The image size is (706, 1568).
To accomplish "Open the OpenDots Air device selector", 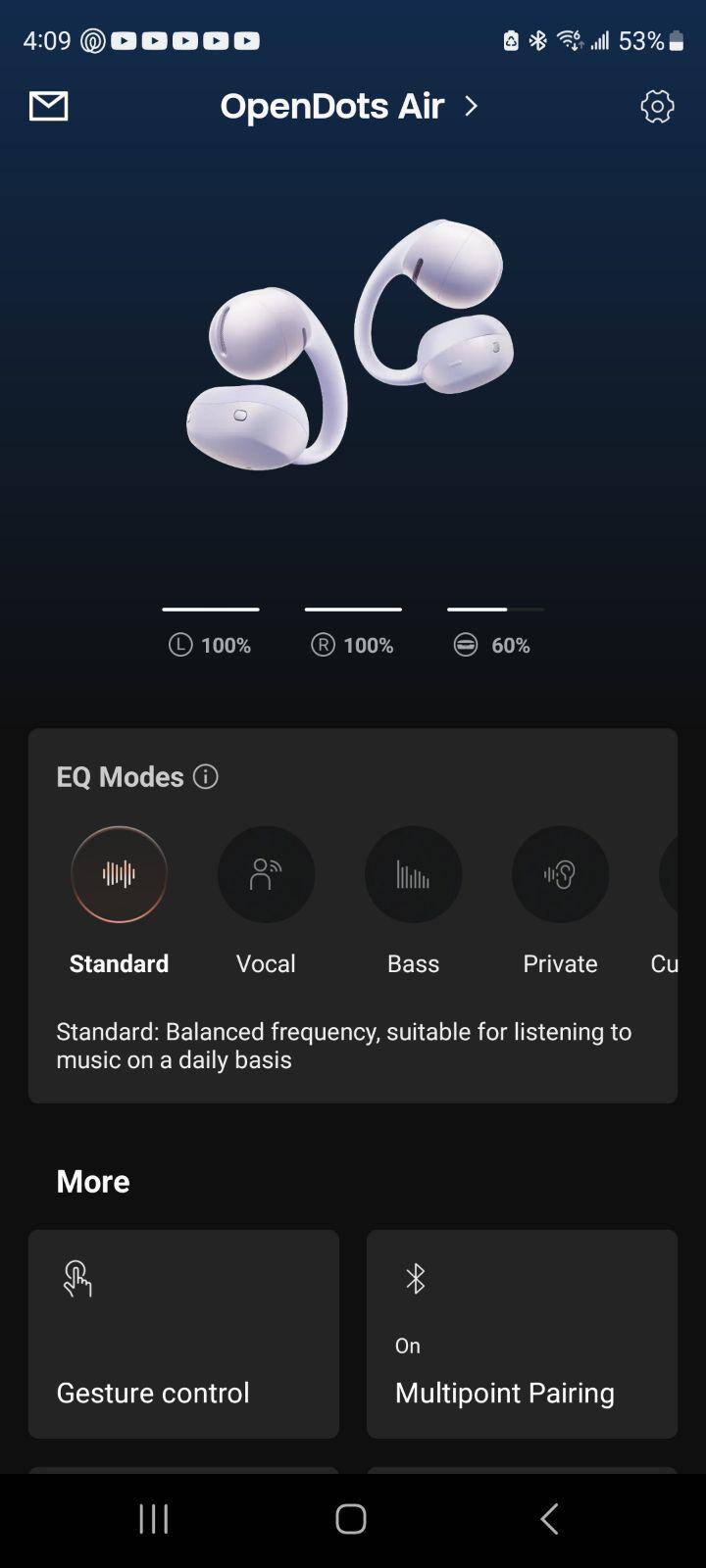I will (349, 106).
